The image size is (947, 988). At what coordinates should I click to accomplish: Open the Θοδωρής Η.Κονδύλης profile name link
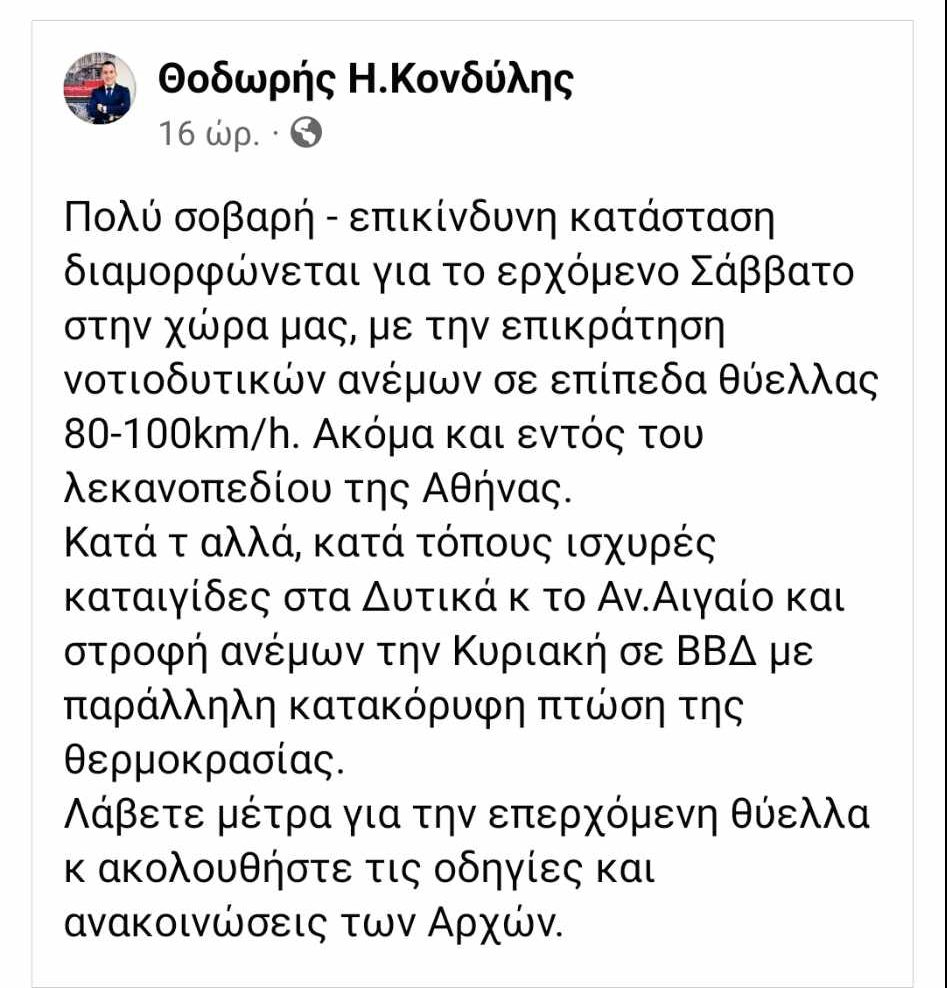(366, 81)
